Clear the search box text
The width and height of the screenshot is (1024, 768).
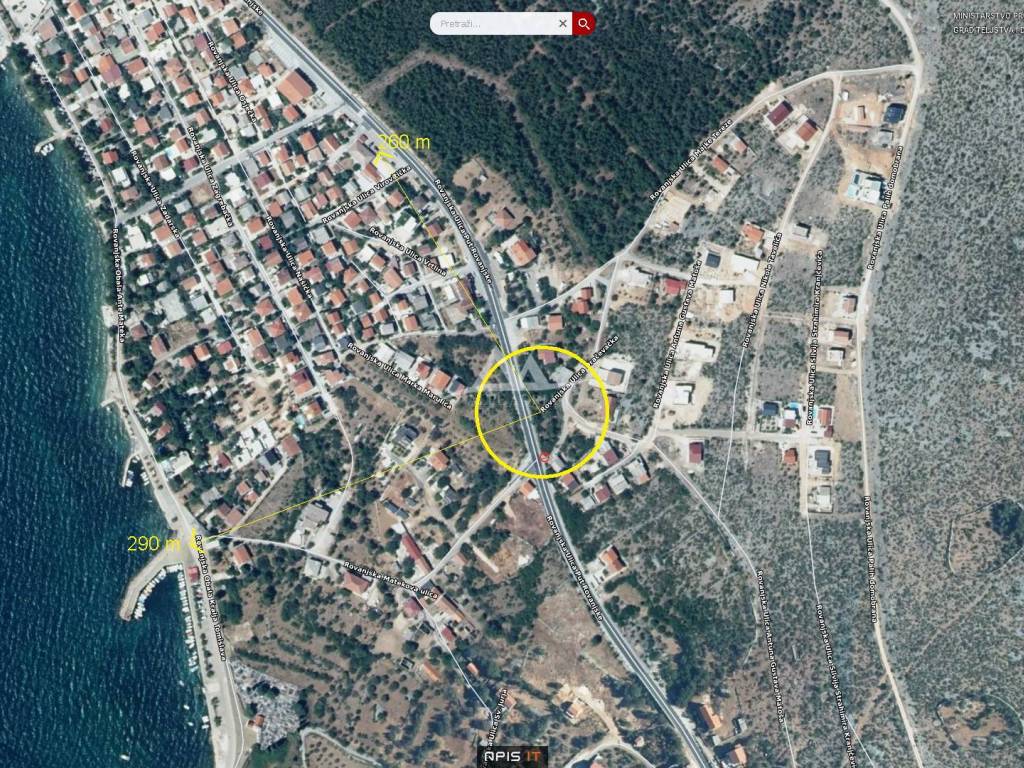pos(562,23)
